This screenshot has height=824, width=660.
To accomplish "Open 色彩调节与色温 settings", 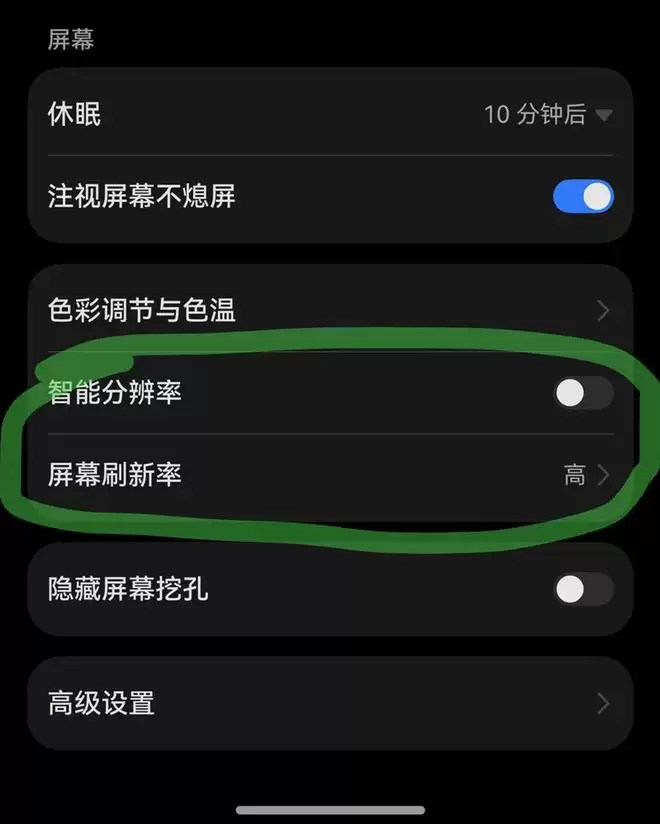I will tap(330, 310).
